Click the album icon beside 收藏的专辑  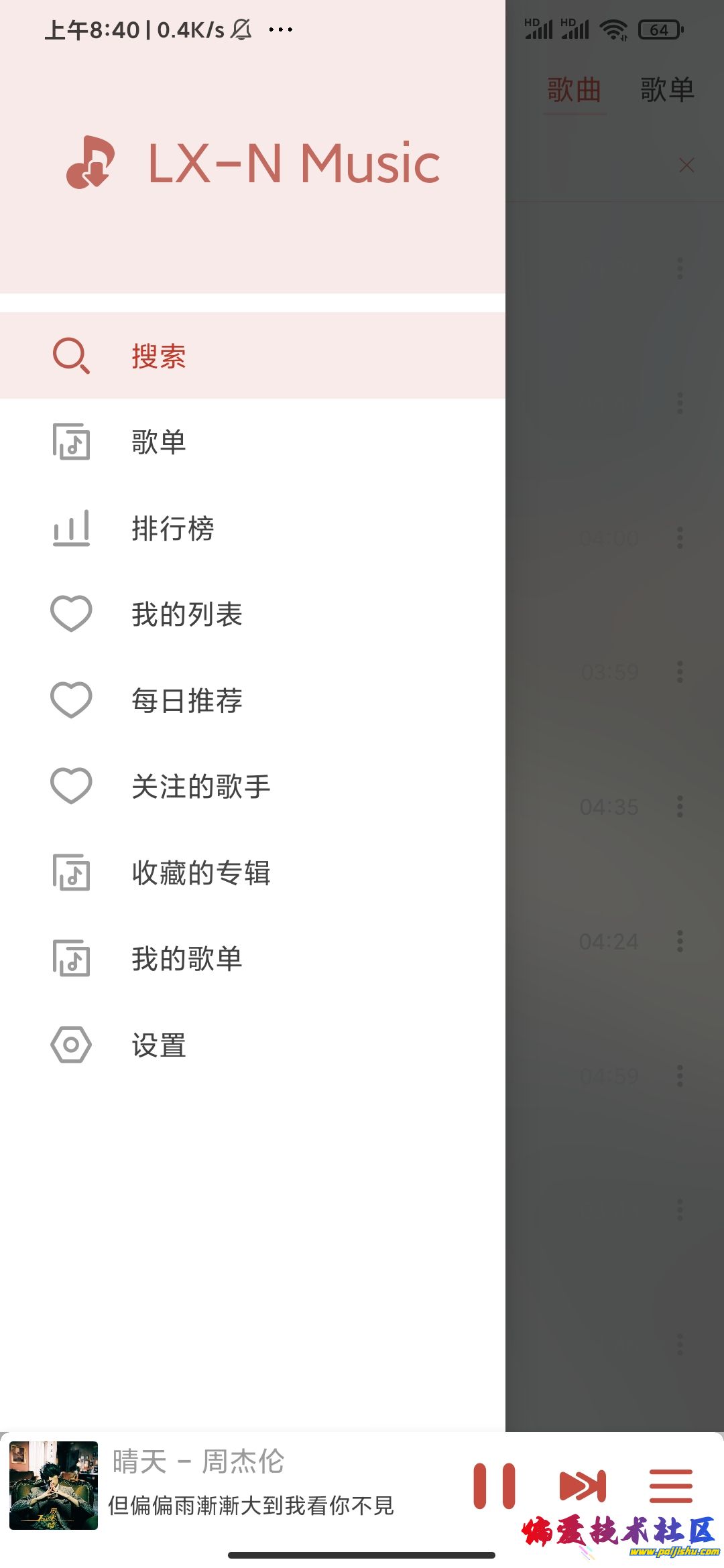coord(70,872)
